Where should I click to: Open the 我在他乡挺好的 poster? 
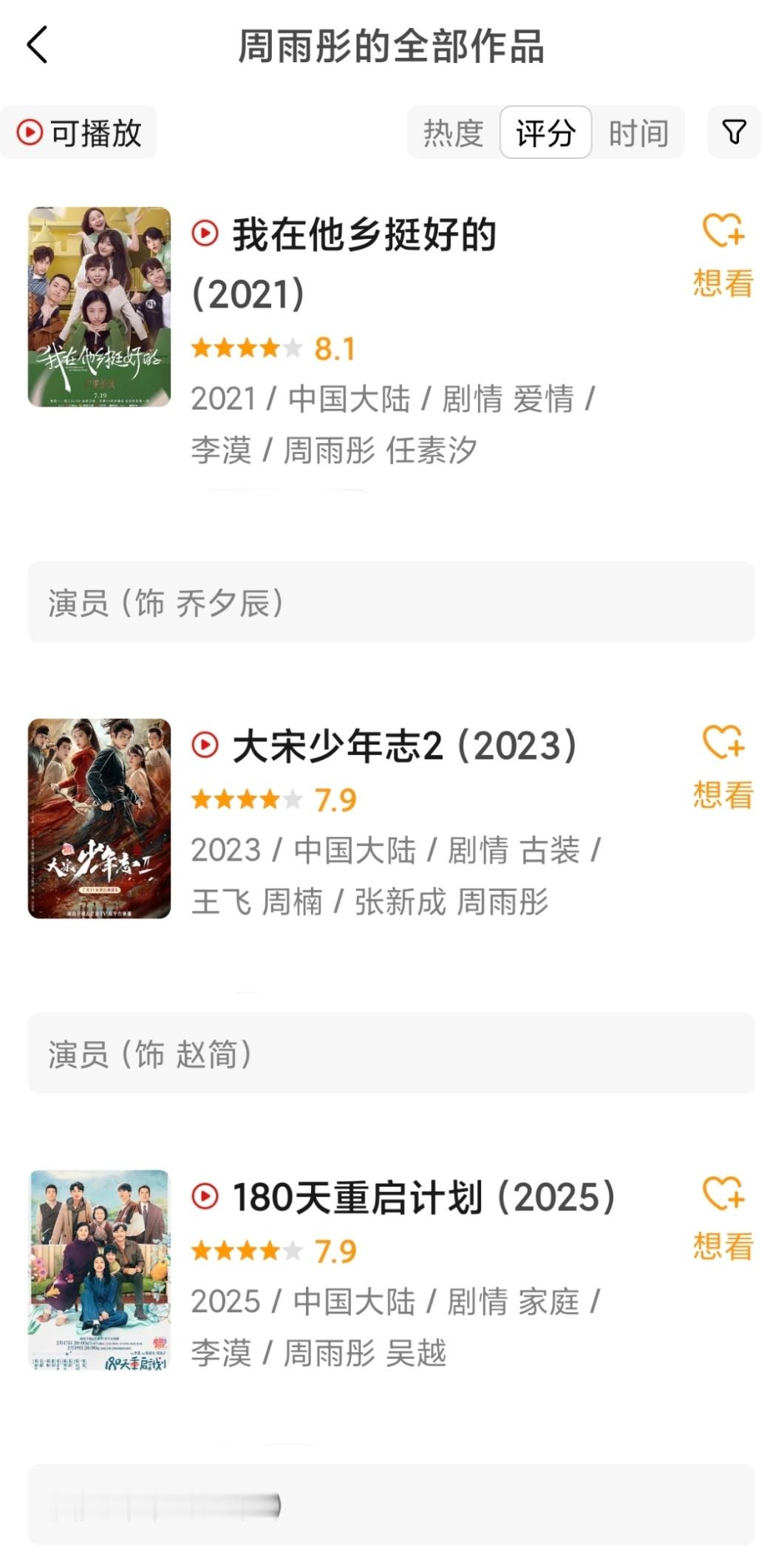(99, 307)
